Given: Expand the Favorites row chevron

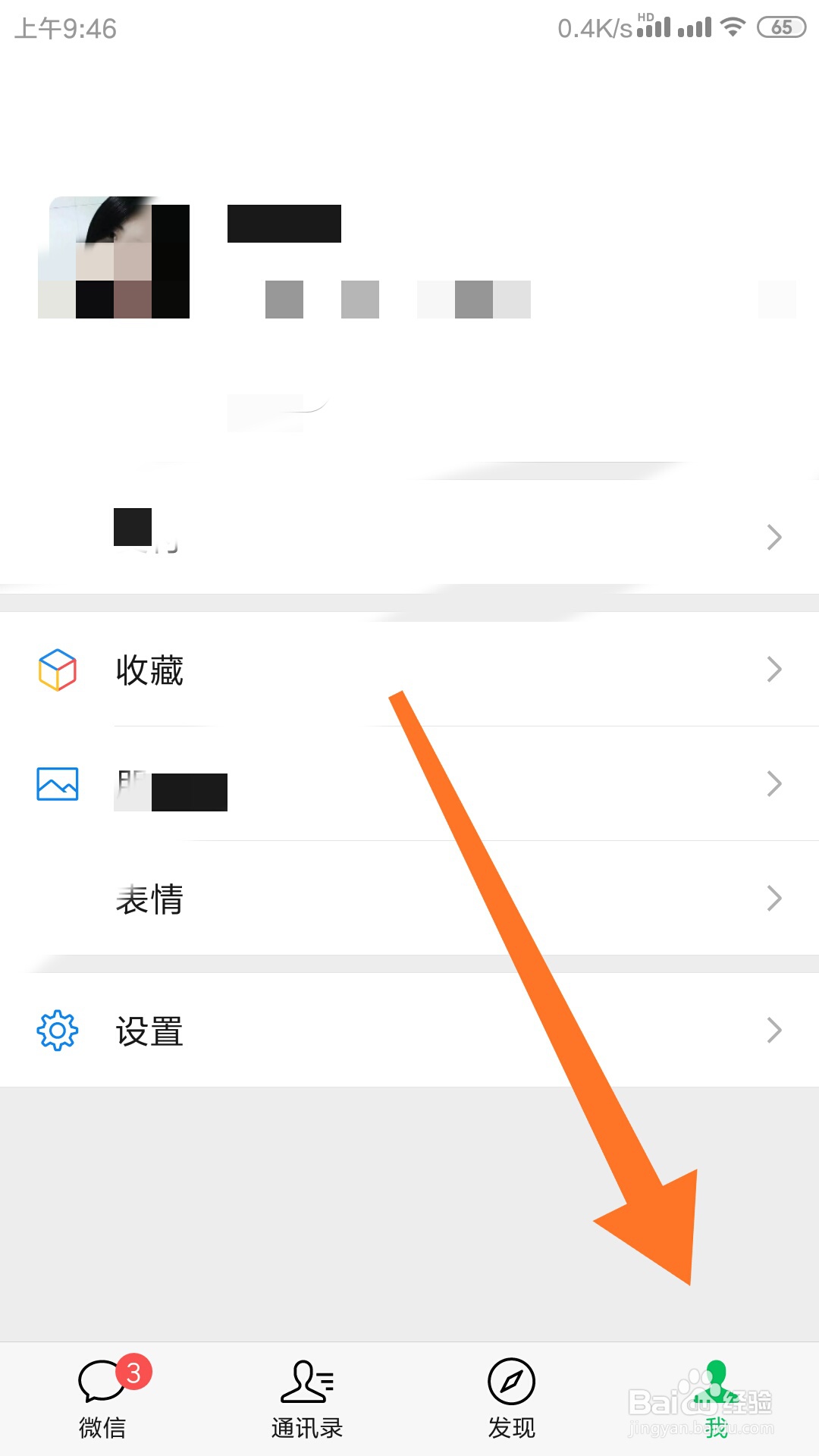Looking at the screenshot, I should pyautogui.click(x=773, y=670).
